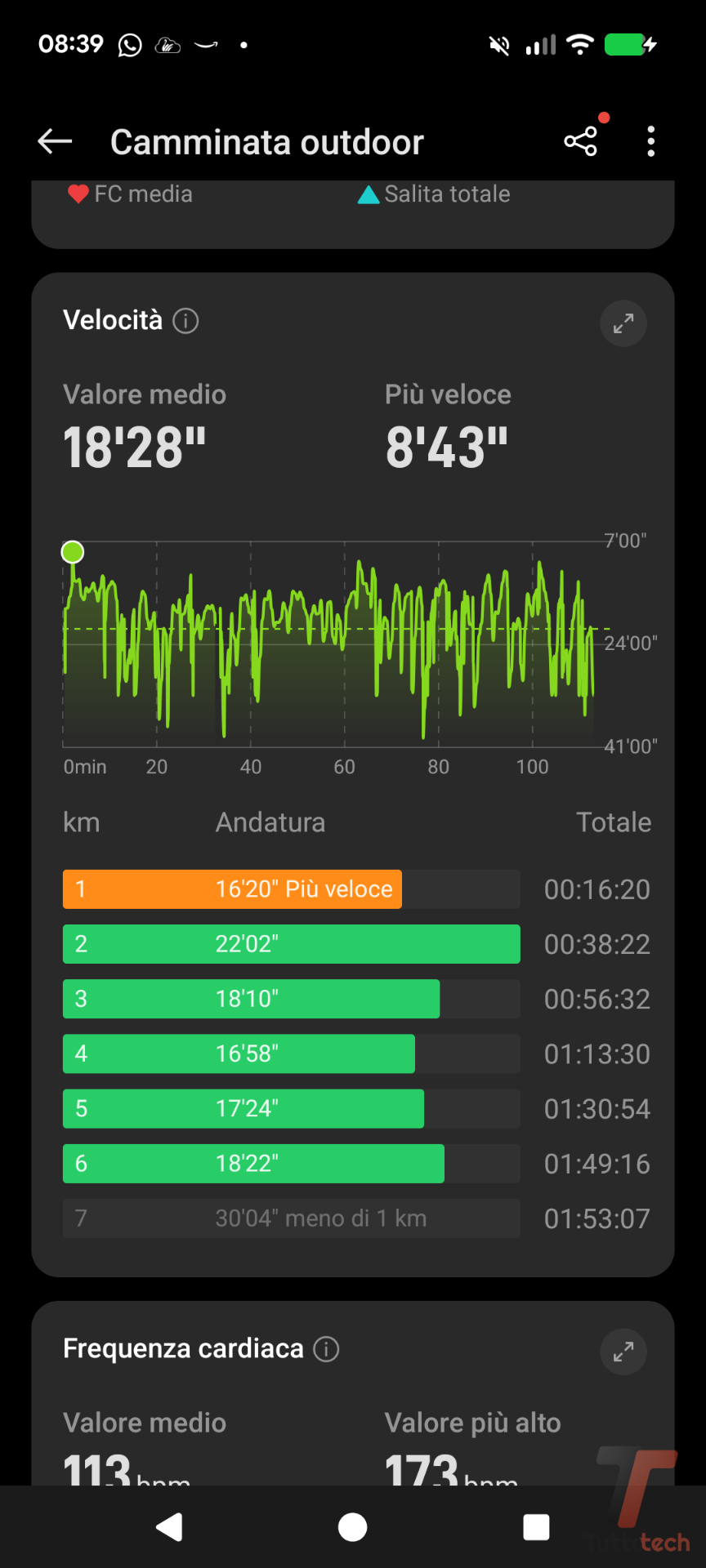Open recent apps from navigation bar
706x1568 pixels.
coord(536,1526)
